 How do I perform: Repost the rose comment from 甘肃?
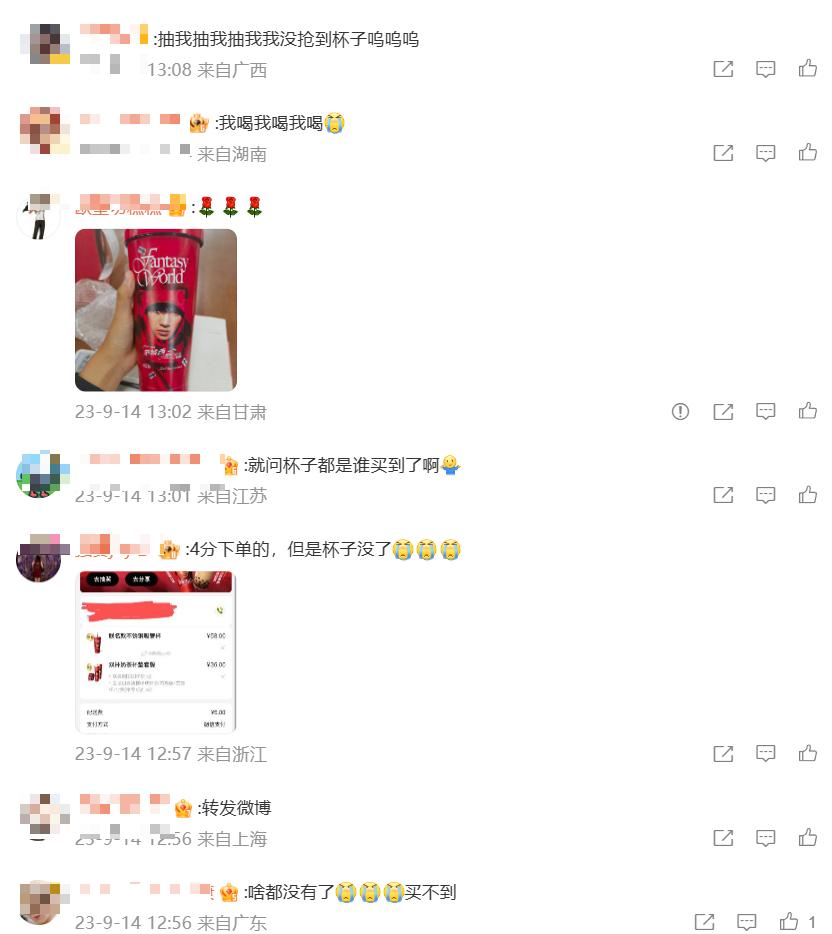tap(723, 411)
